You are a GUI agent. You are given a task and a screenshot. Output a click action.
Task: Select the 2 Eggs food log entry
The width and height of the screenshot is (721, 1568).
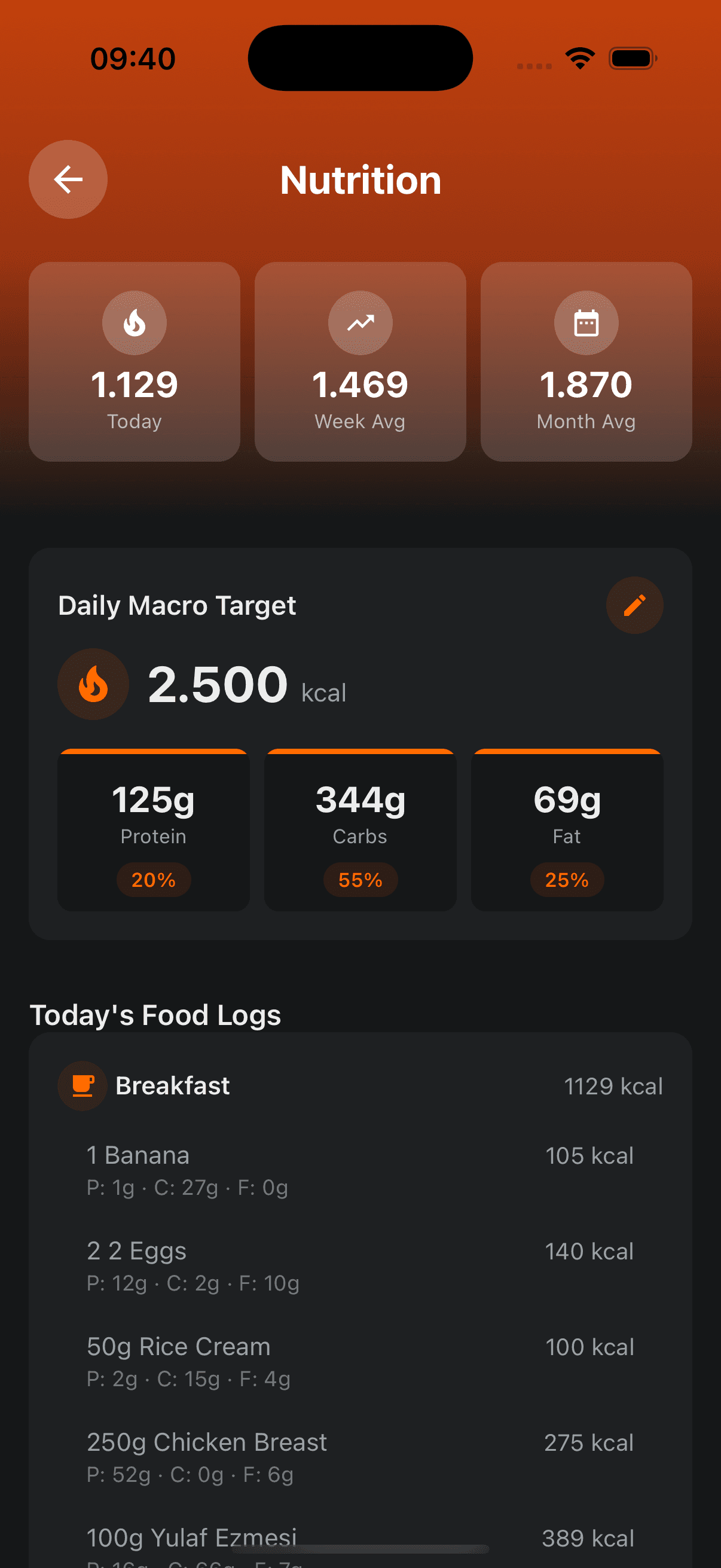point(360,1265)
